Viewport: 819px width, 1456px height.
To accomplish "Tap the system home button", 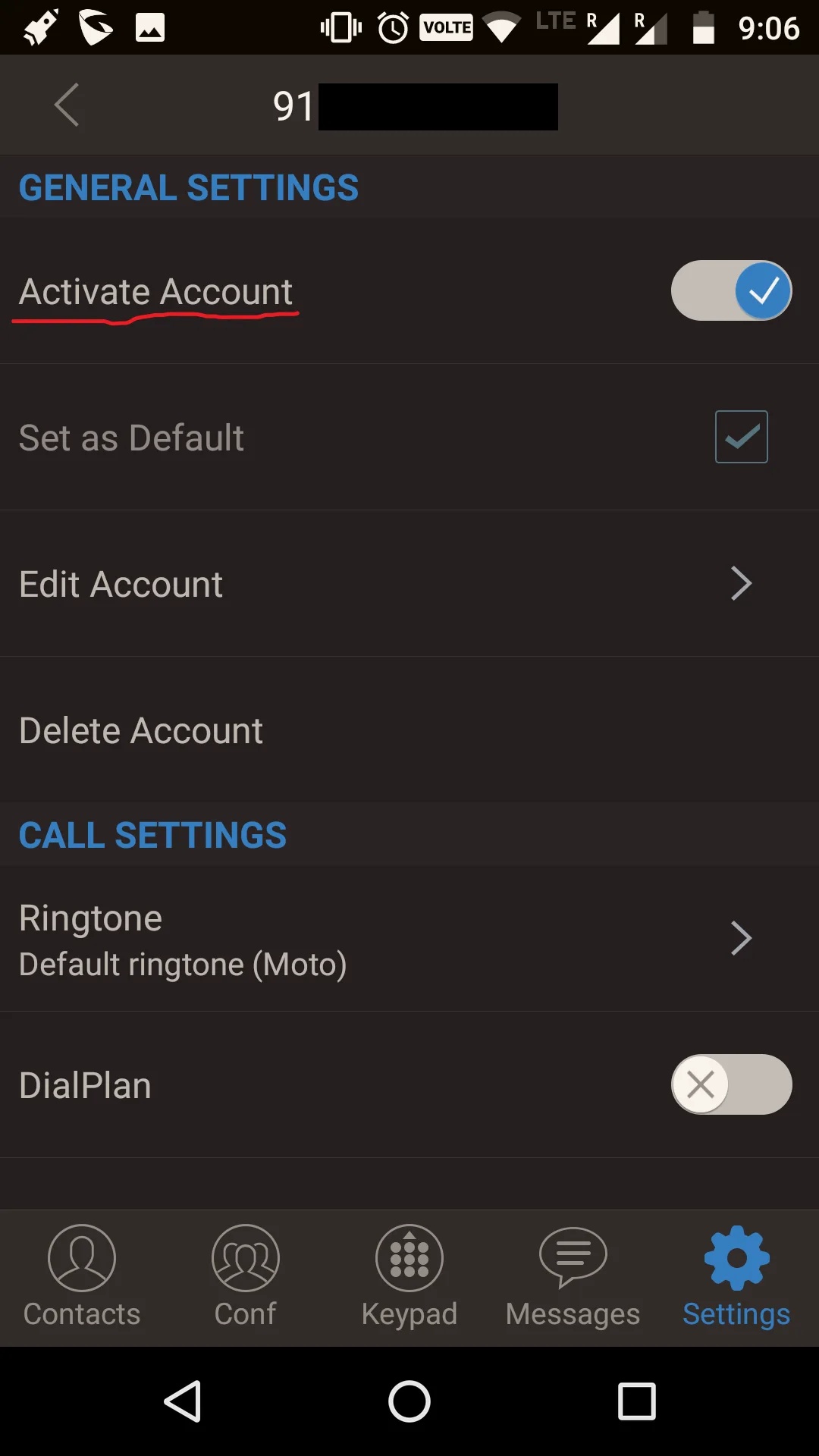I will coord(409,1401).
